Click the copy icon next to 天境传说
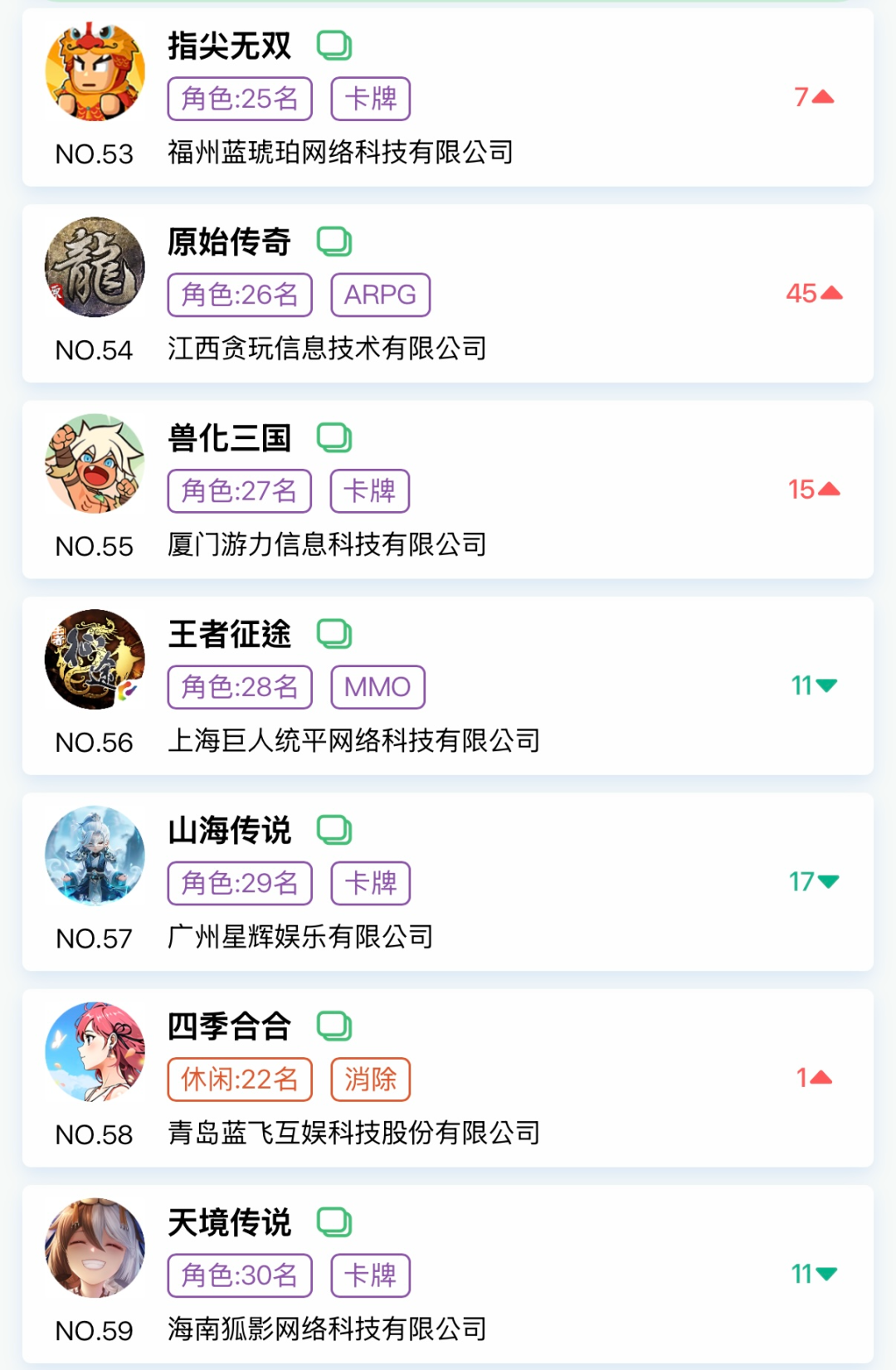The image size is (896, 1370). (x=334, y=1223)
